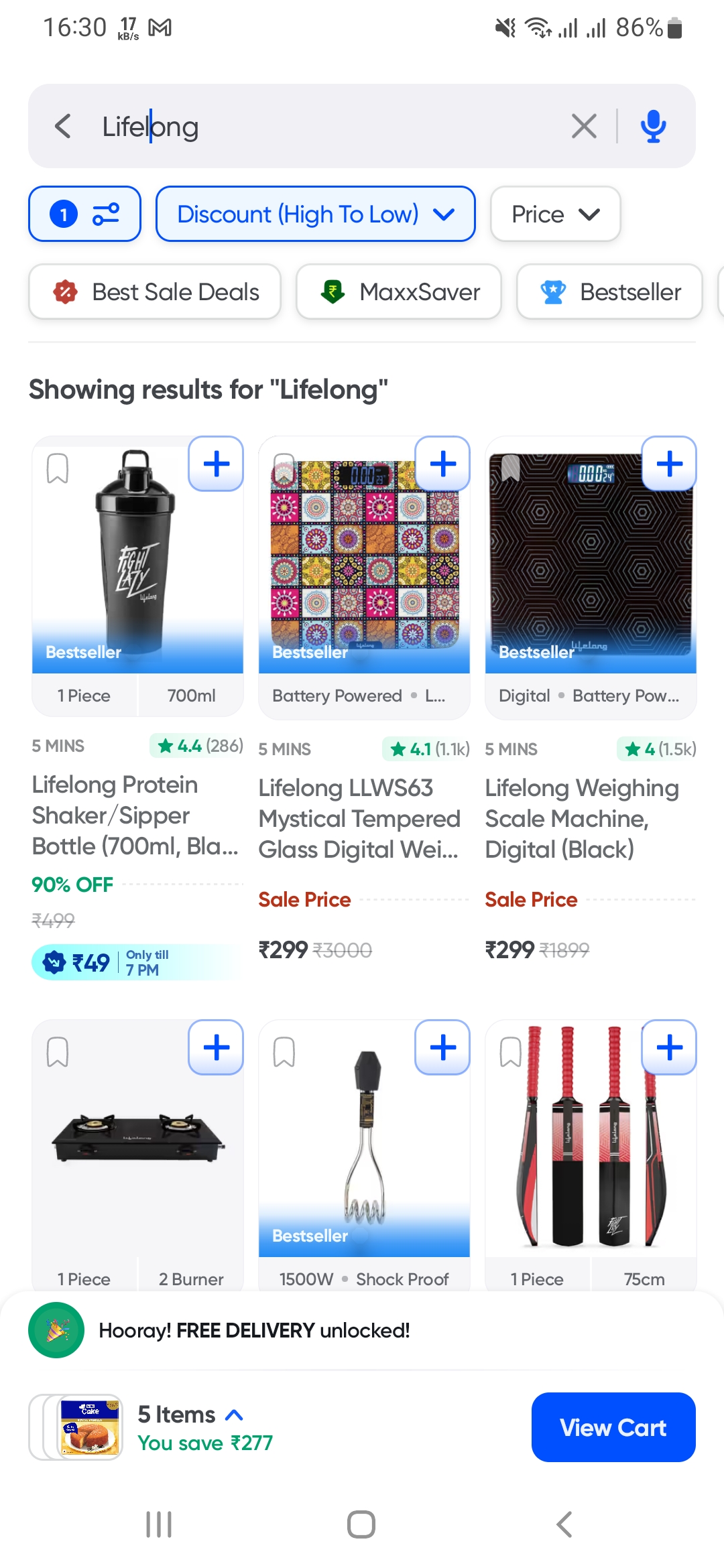Select the Best Sale Deals chip
The width and height of the screenshot is (724, 1568).
coord(155,292)
